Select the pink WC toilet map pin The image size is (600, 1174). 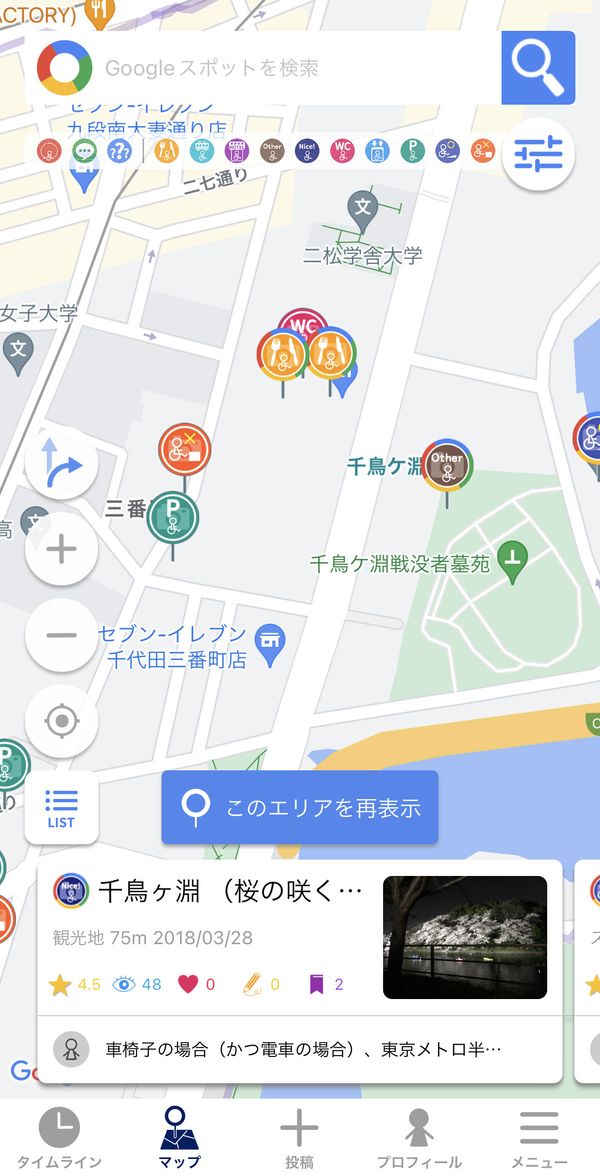303,323
